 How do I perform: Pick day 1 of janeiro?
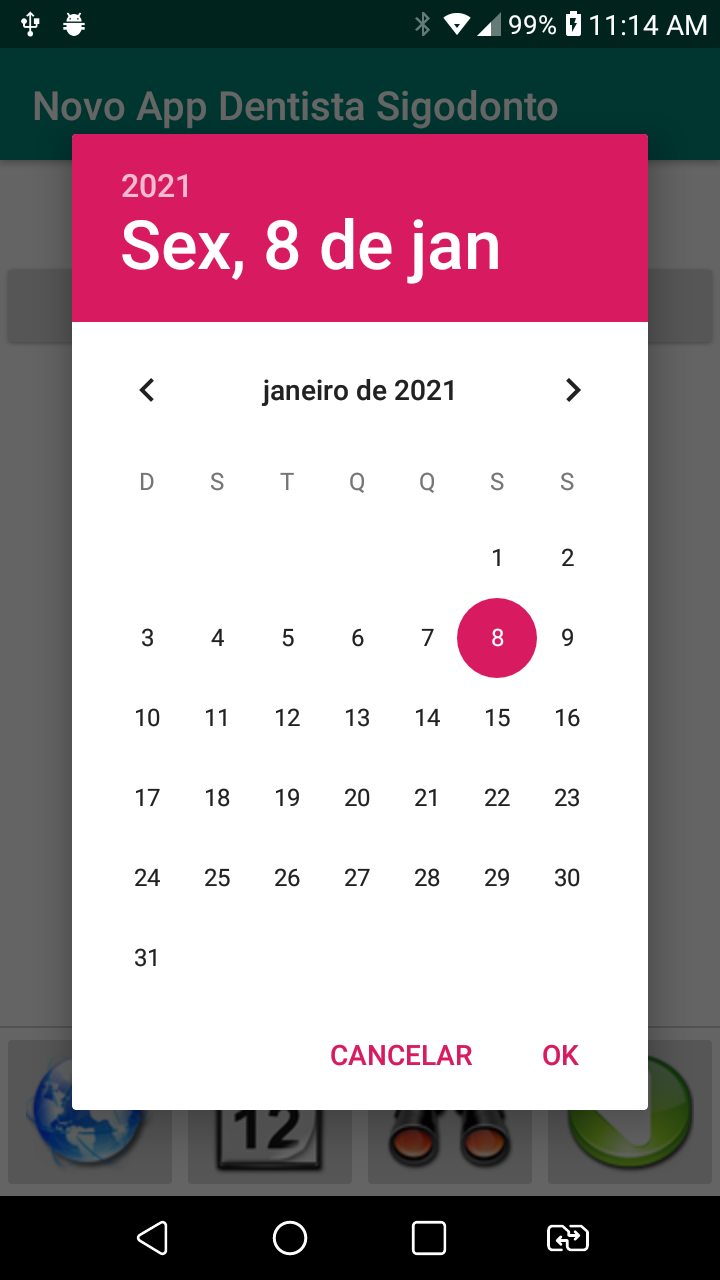(497, 558)
